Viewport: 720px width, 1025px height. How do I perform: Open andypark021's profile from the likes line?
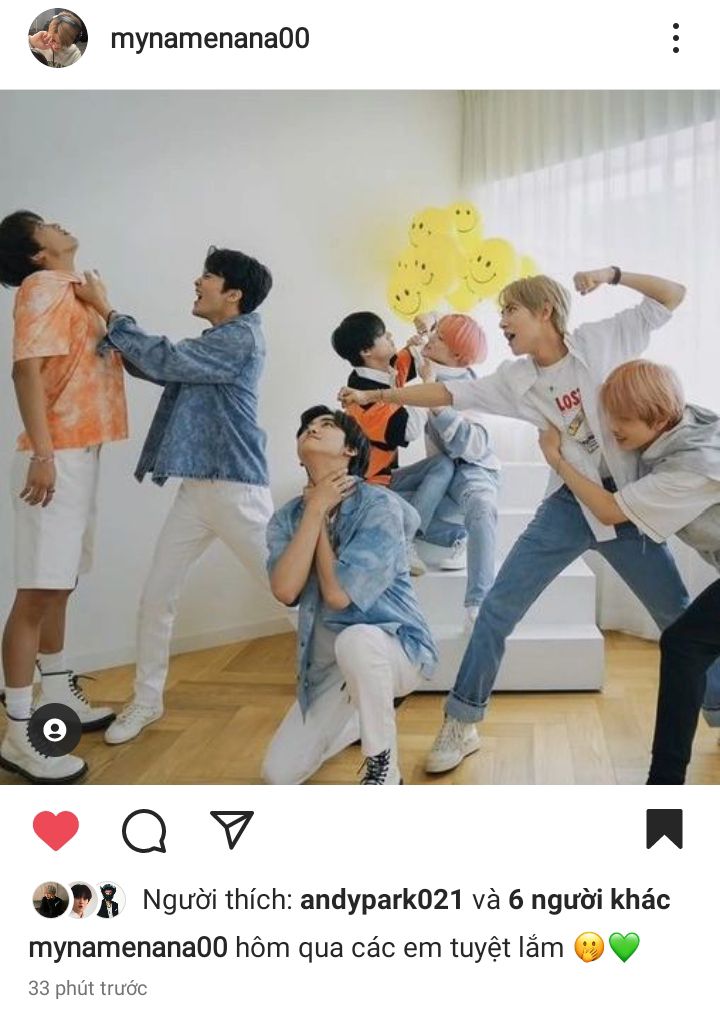381,900
